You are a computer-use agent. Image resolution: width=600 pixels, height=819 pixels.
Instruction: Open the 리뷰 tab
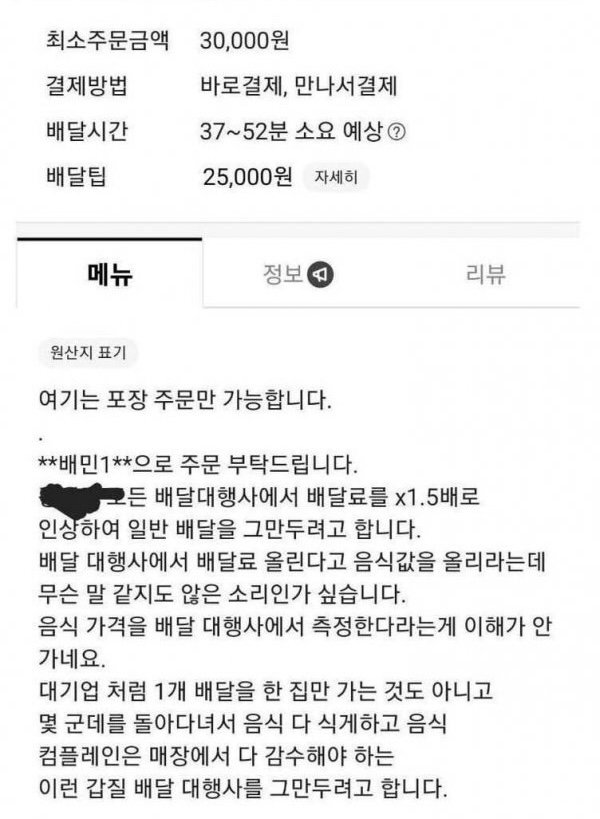pyautogui.click(x=486, y=274)
